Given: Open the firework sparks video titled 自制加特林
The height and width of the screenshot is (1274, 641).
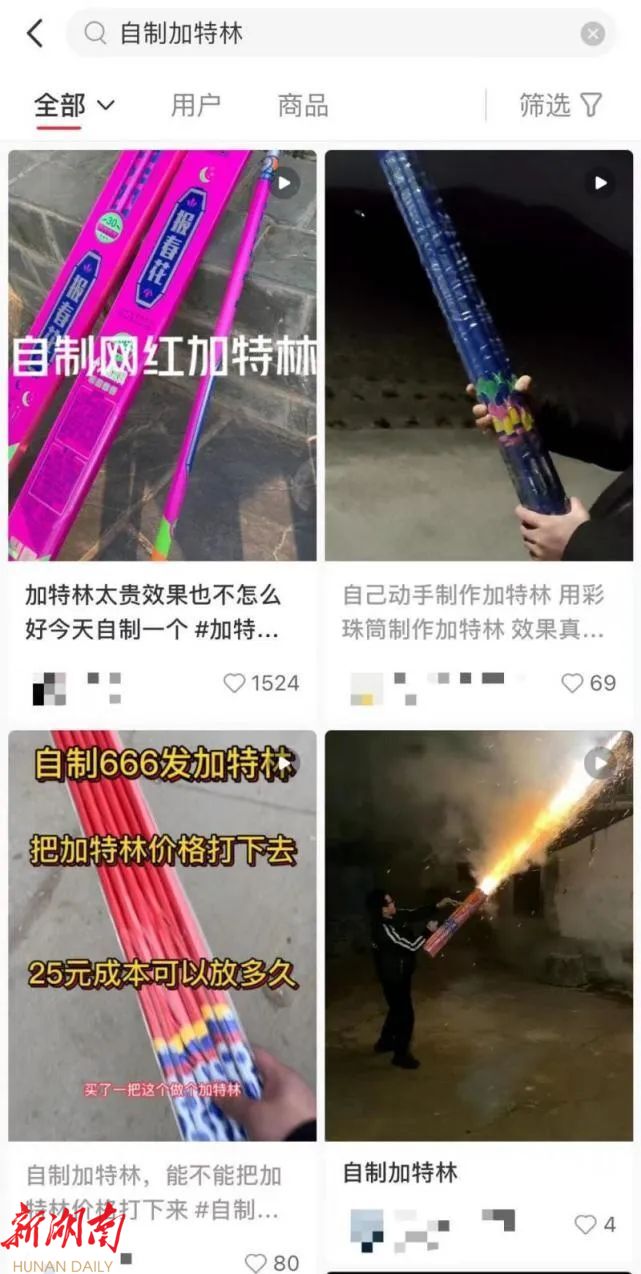Looking at the screenshot, I should pos(478,935).
